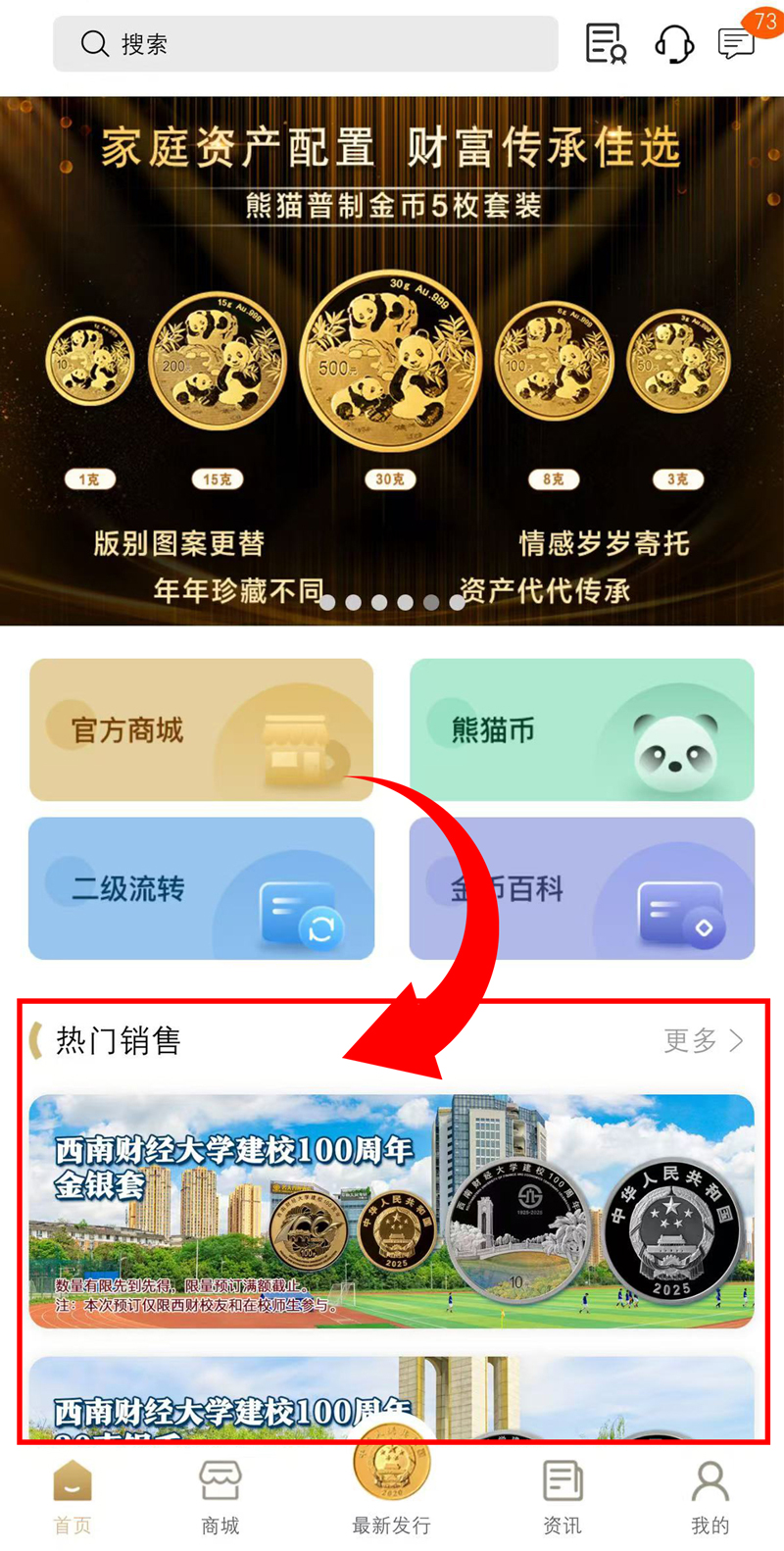This screenshot has width=784, height=1551.
Task: Open the 官方商城 tile
Action: 201,729
